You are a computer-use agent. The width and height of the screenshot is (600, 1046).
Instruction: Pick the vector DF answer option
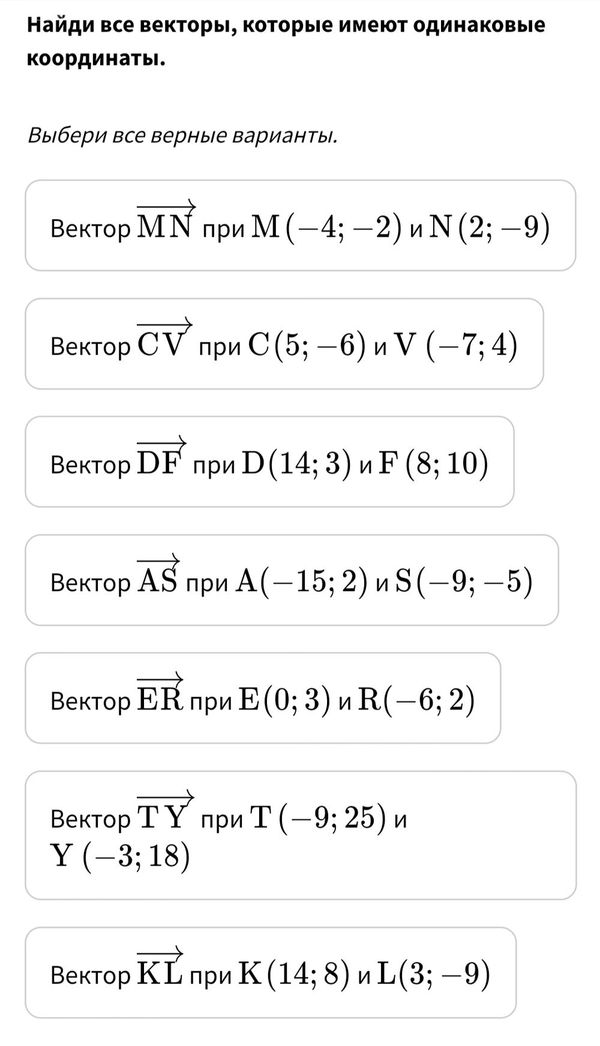[269, 461]
